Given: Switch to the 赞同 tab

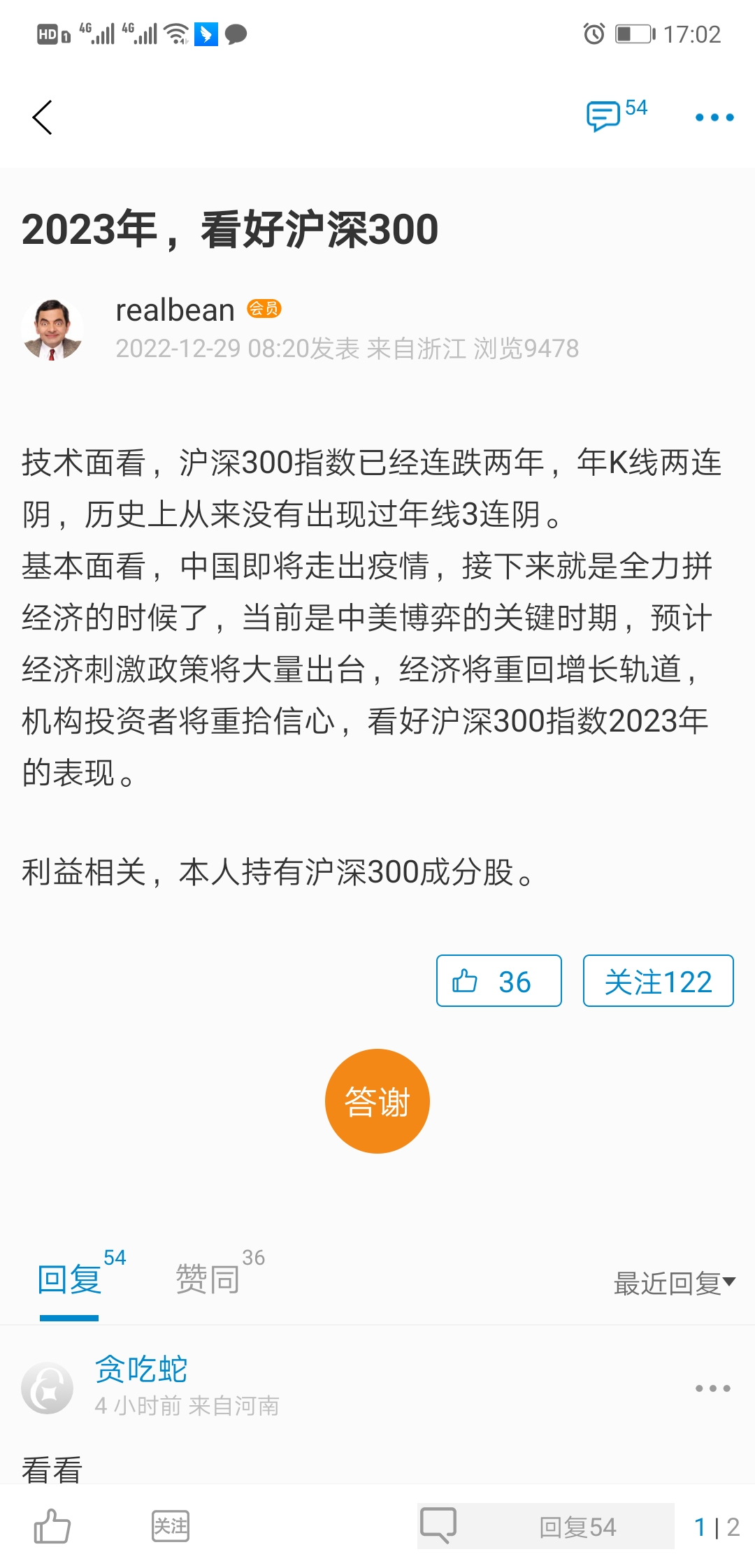Looking at the screenshot, I should click(x=208, y=1280).
